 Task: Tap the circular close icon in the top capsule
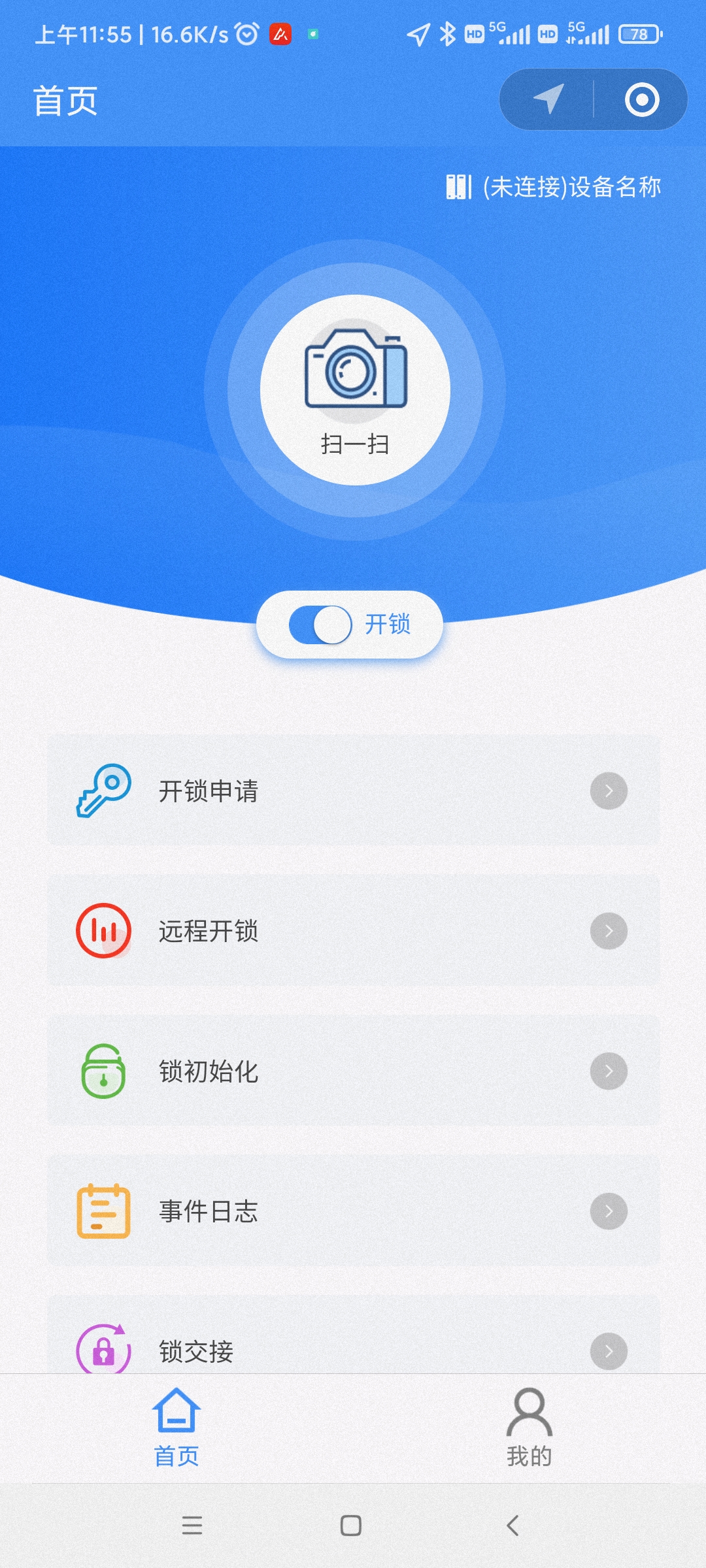(x=641, y=99)
